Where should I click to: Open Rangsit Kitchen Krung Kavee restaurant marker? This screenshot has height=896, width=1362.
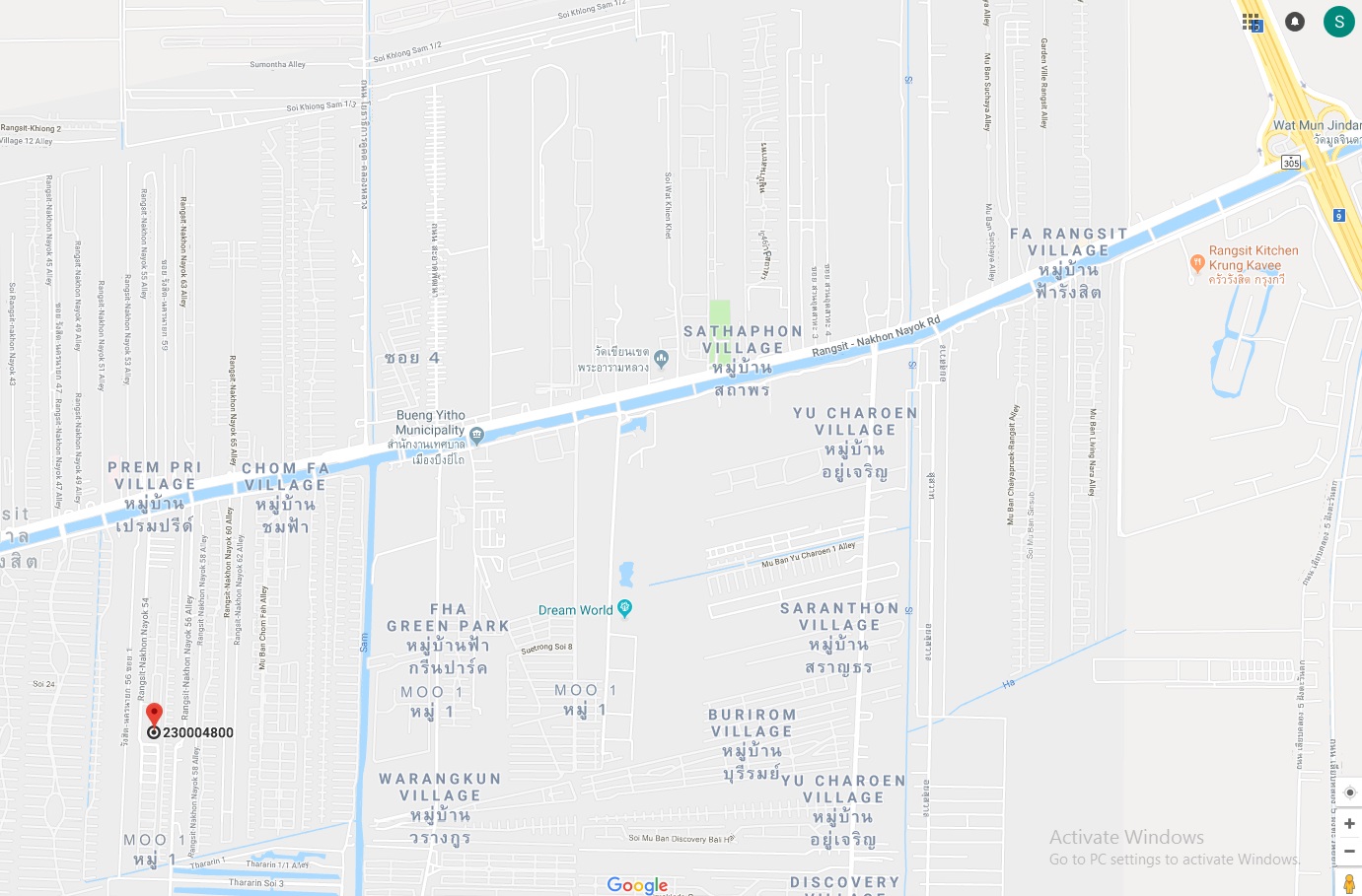(x=1197, y=262)
